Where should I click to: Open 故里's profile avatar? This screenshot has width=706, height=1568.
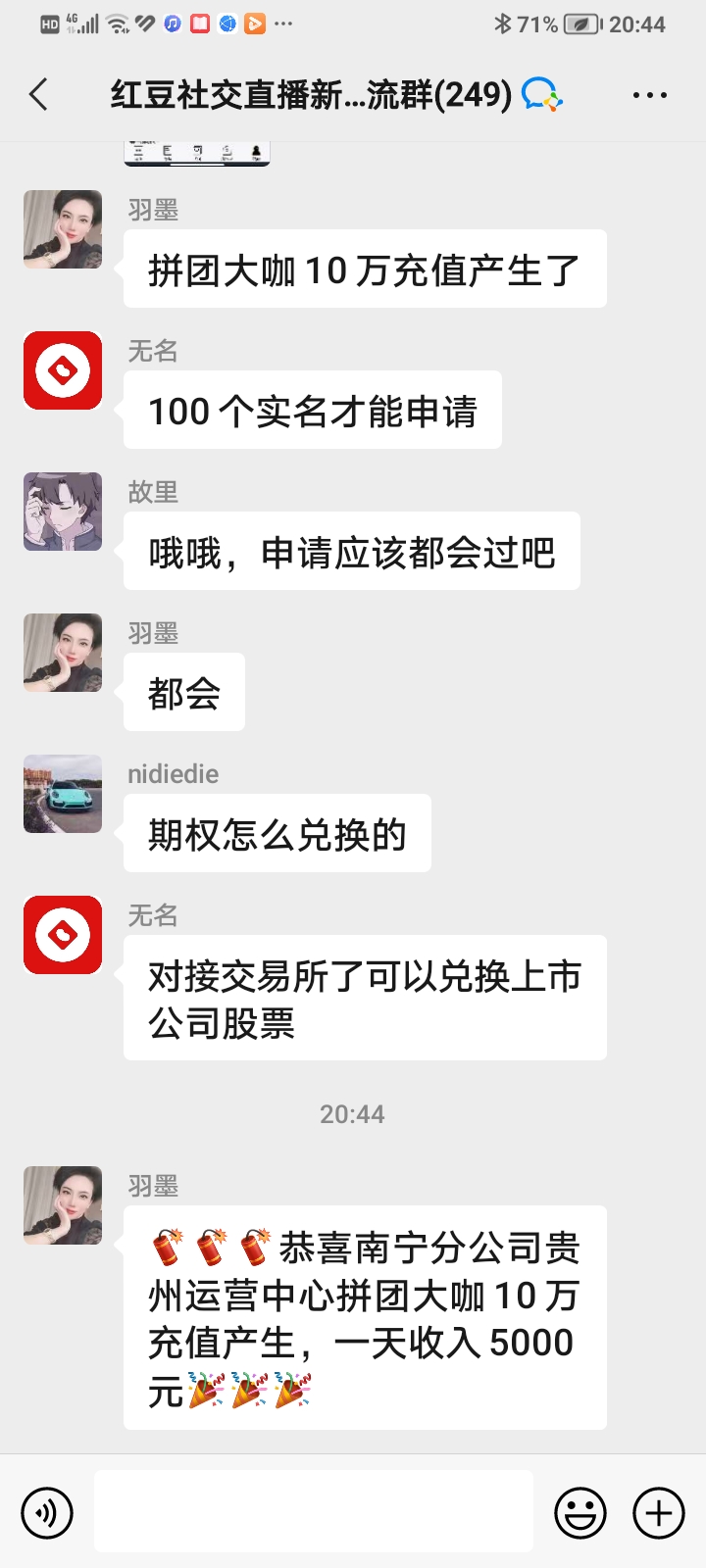(x=63, y=512)
